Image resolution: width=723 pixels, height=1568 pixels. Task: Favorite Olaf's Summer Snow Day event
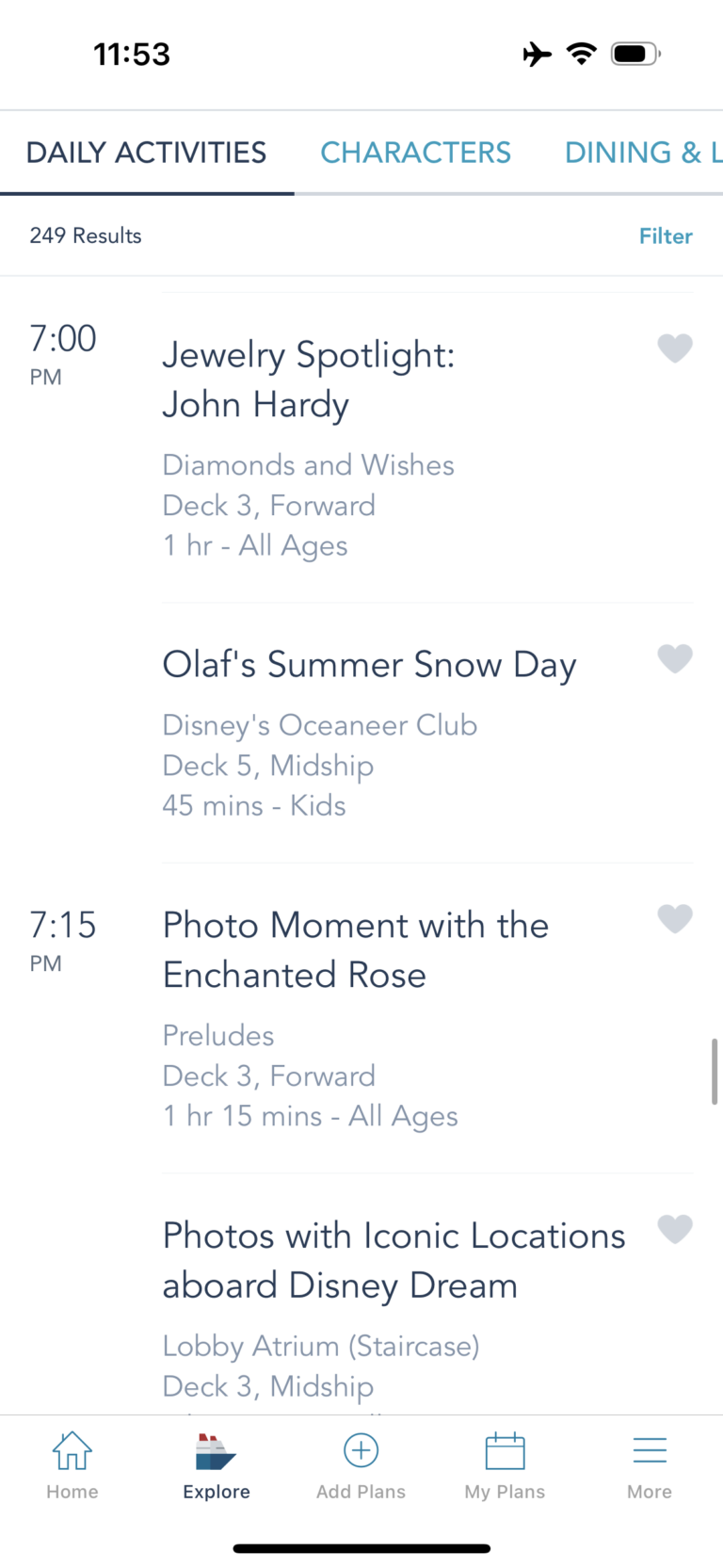675,659
